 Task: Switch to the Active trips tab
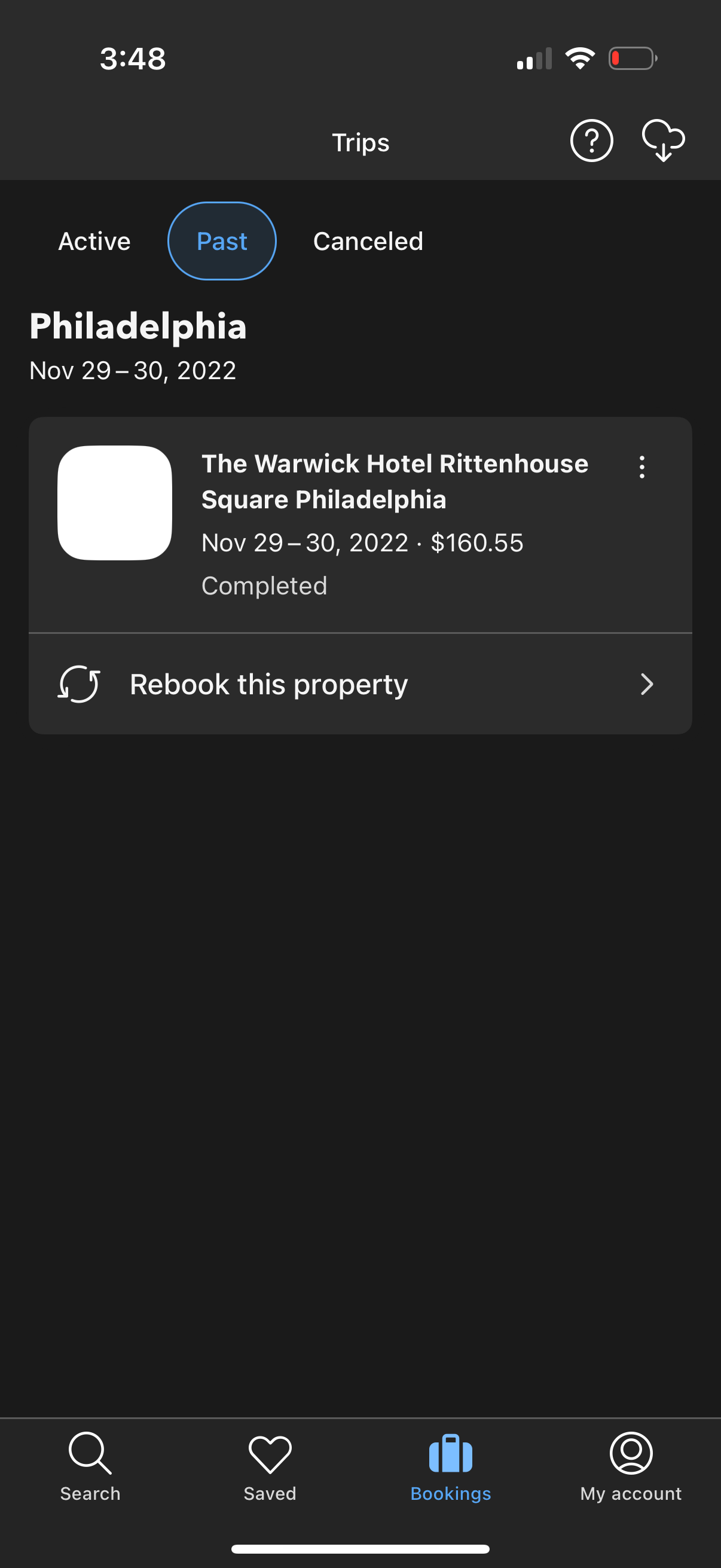coord(94,241)
